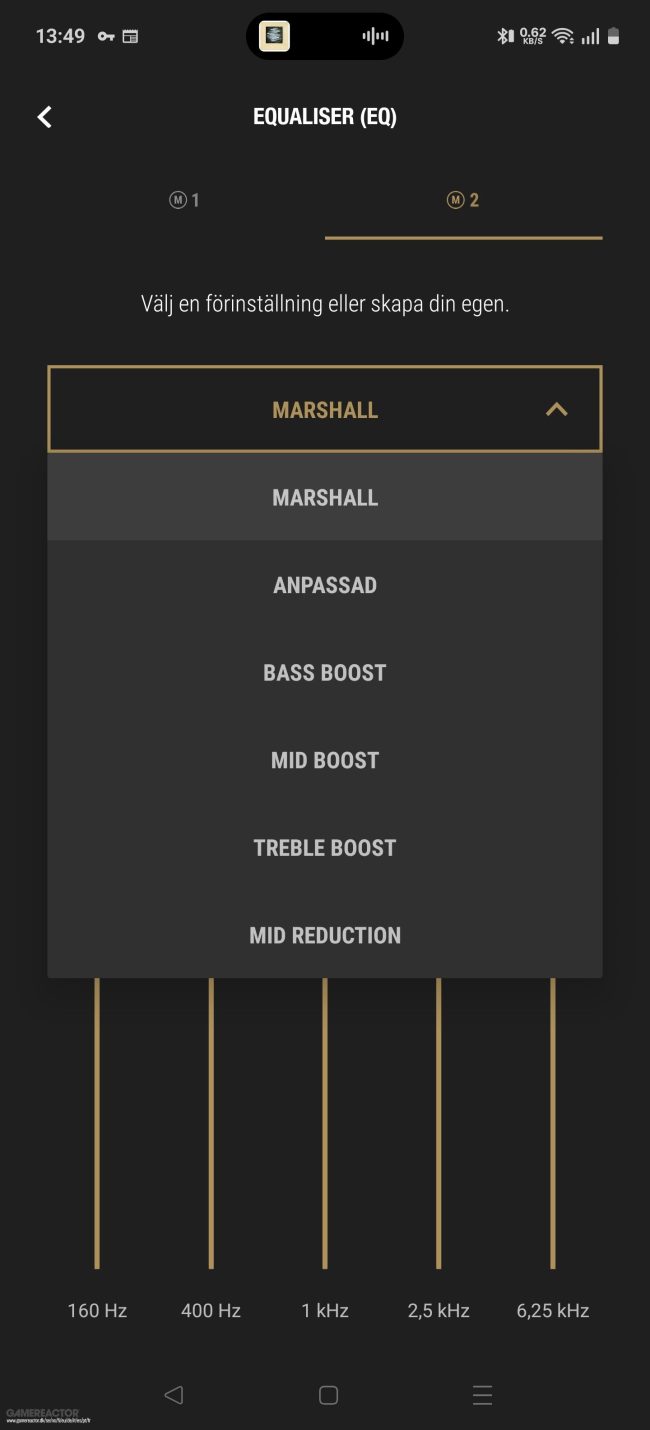Tap the 1 kHz equaliser slider

point(325,1123)
